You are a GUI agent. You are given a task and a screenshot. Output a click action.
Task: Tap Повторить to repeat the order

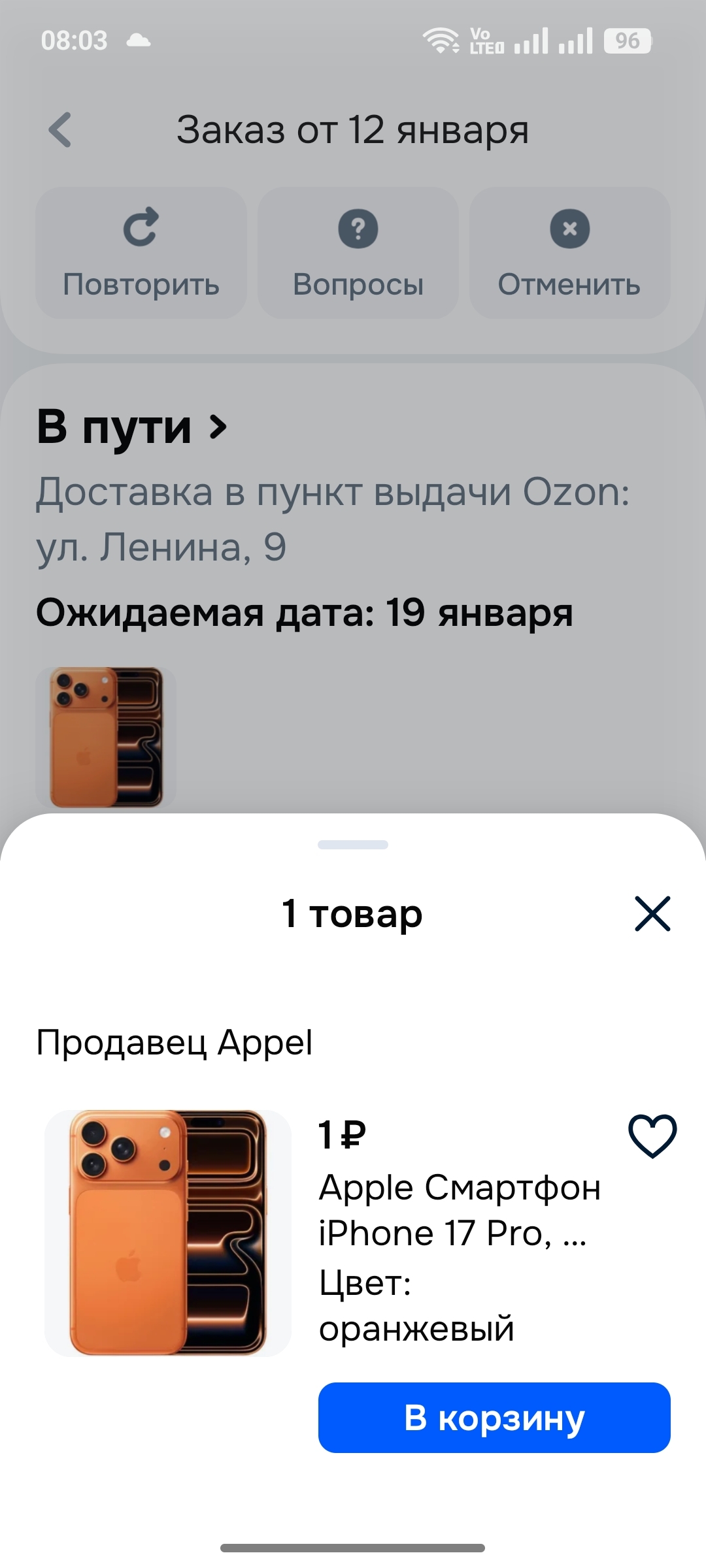[141, 253]
